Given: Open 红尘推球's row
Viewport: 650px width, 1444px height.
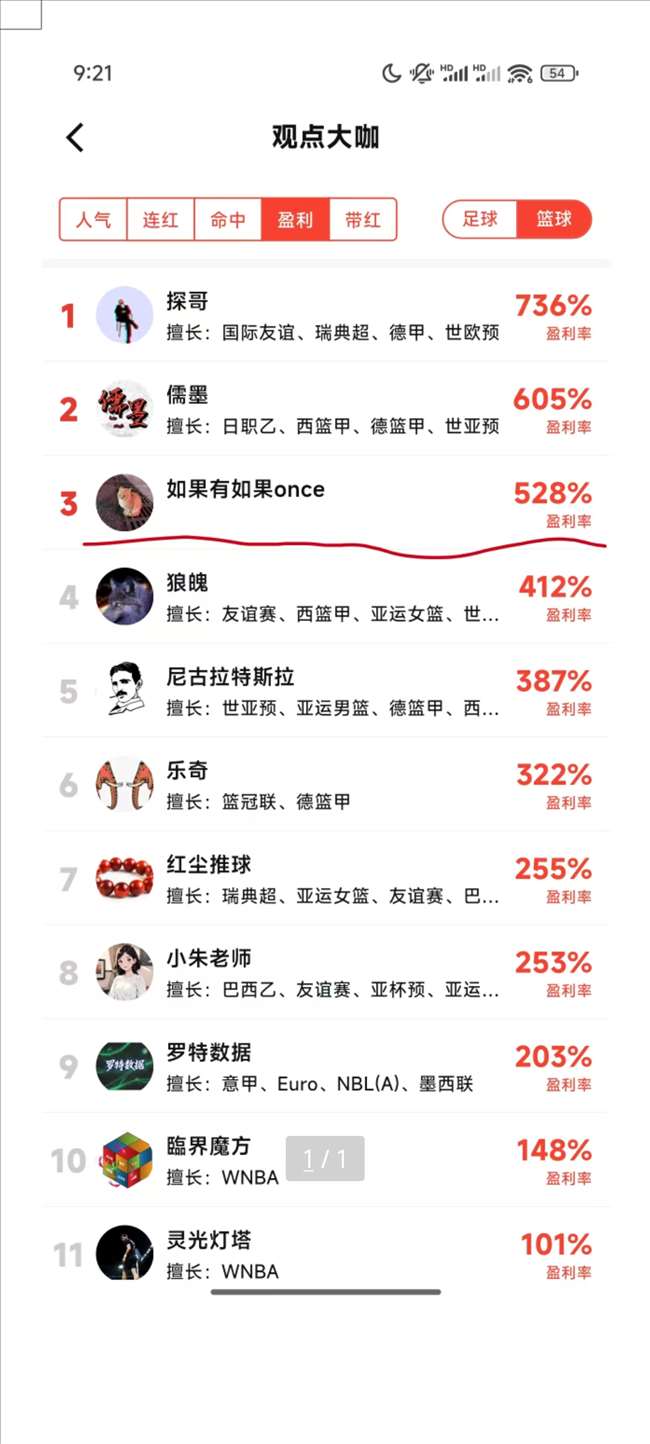Looking at the screenshot, I should [x=326, y=879].
